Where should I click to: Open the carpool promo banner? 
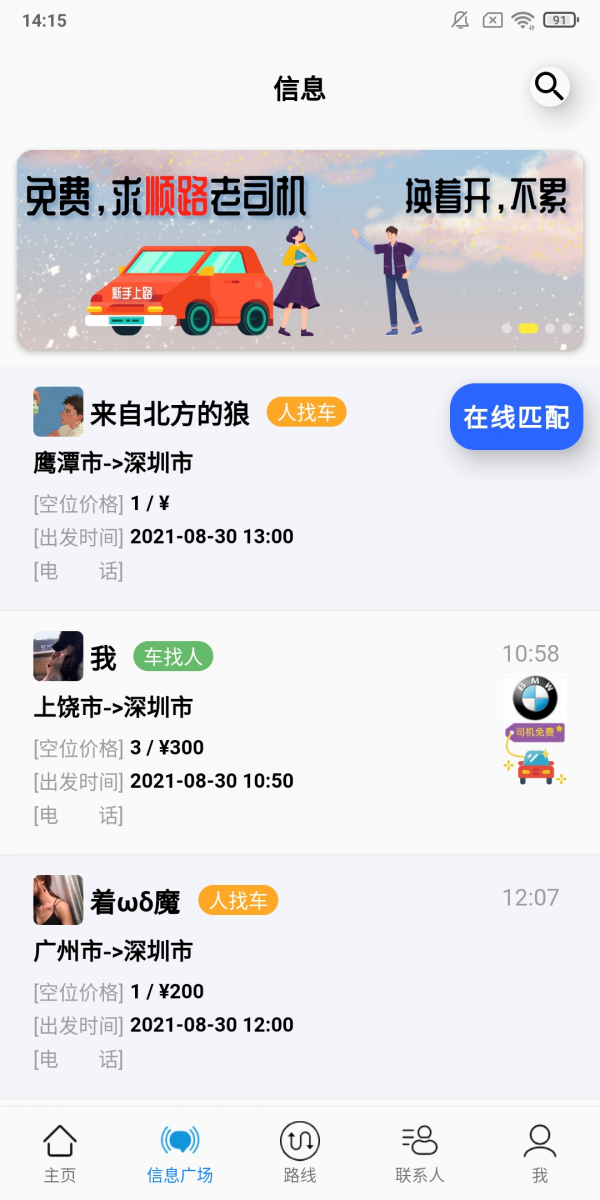pos(300,250)
